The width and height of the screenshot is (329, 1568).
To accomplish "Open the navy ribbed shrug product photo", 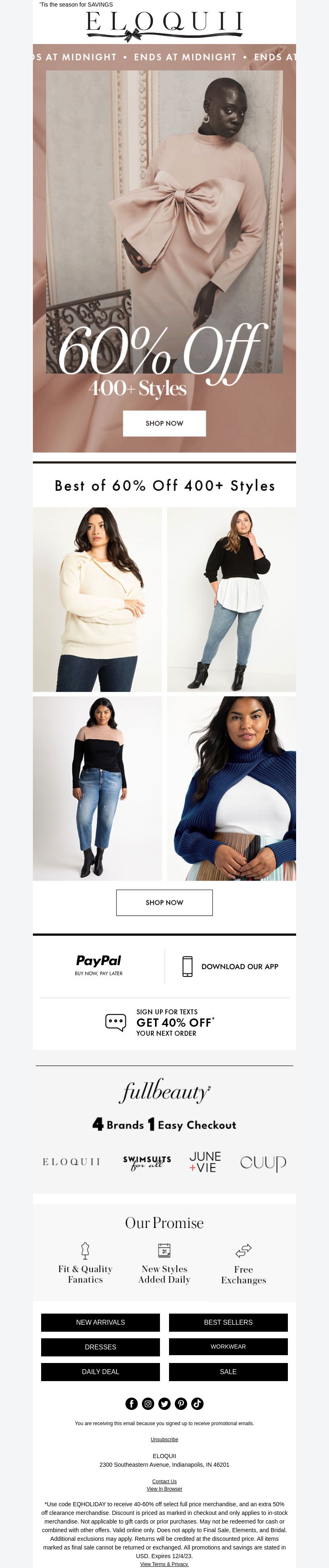I will point(231,788).
